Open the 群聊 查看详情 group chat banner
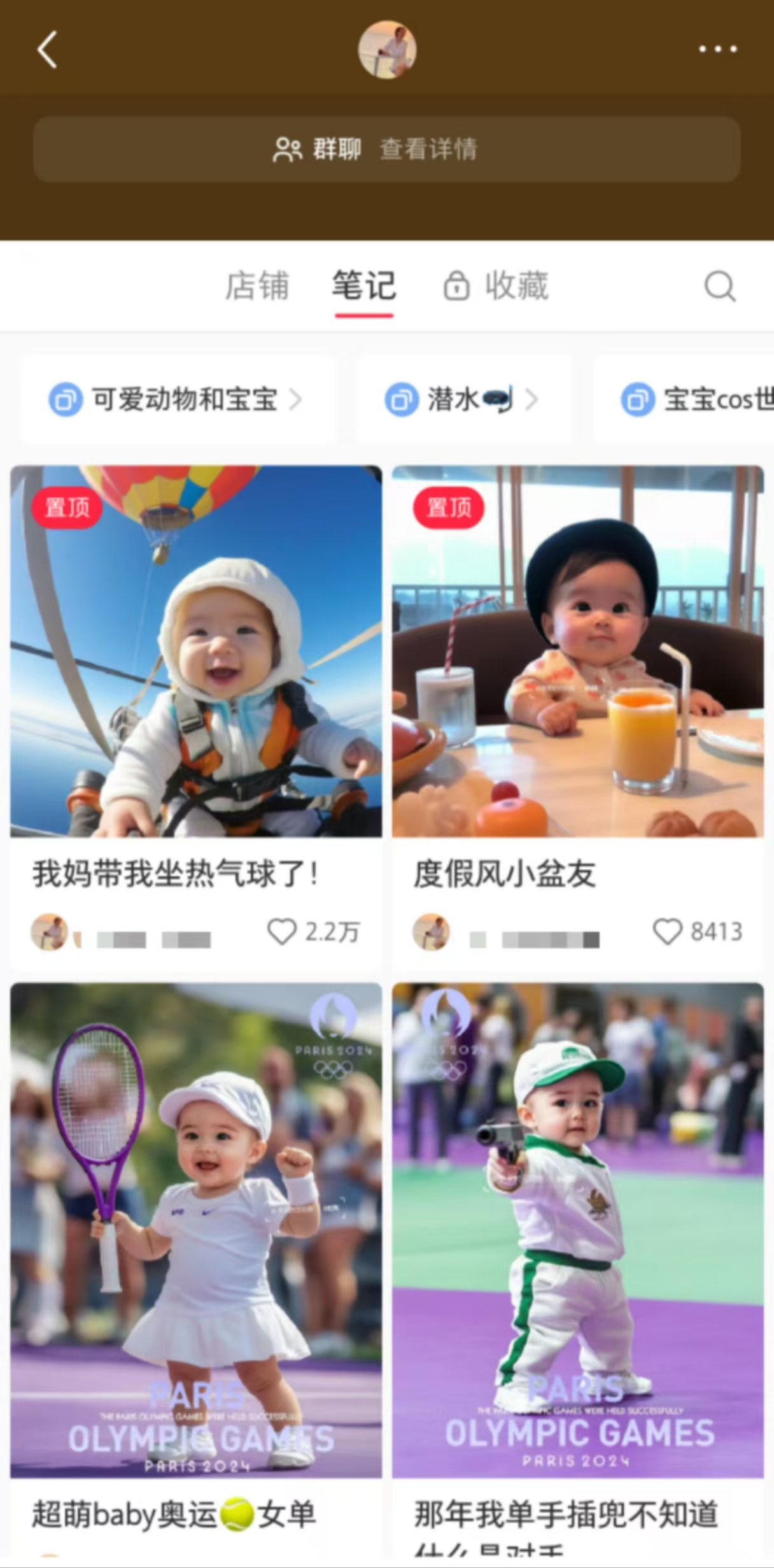The image size is (774, 1568). (387, 149)
